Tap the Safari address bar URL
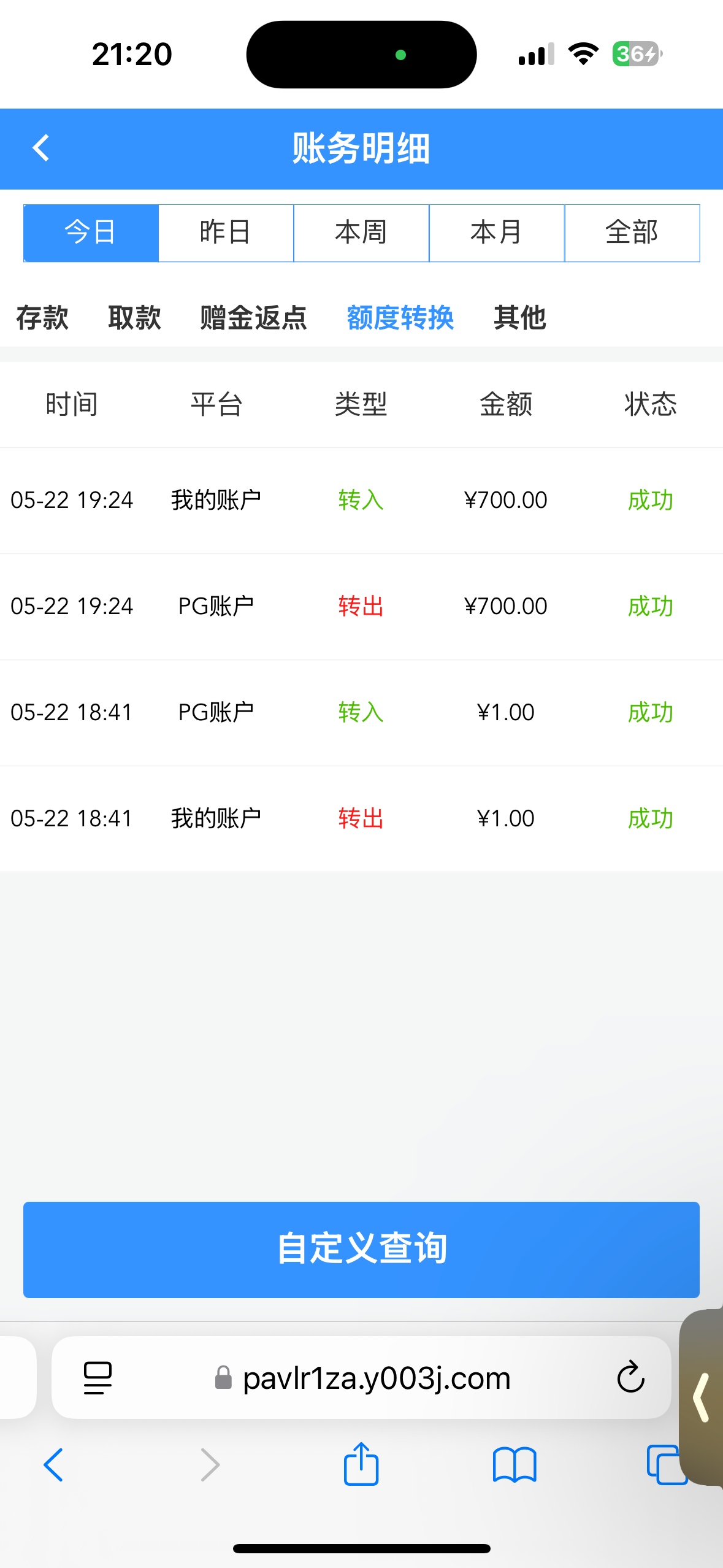This screenshot has height=1568, width=723. point(376,1377)
